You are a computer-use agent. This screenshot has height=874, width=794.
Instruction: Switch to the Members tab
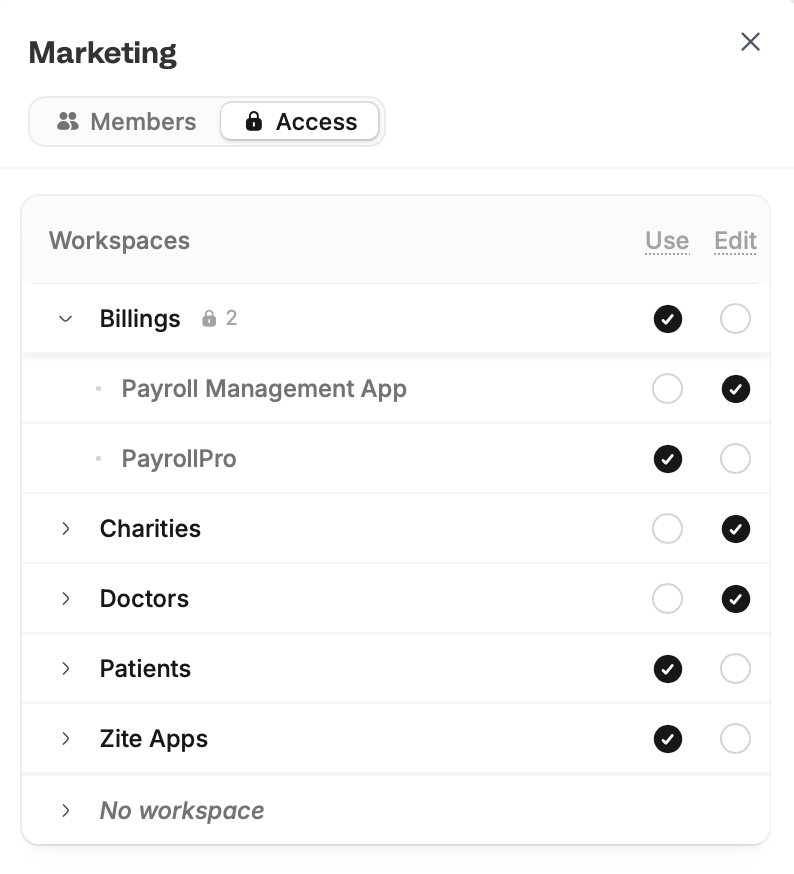pyautogui.click(x=126, y=122)
